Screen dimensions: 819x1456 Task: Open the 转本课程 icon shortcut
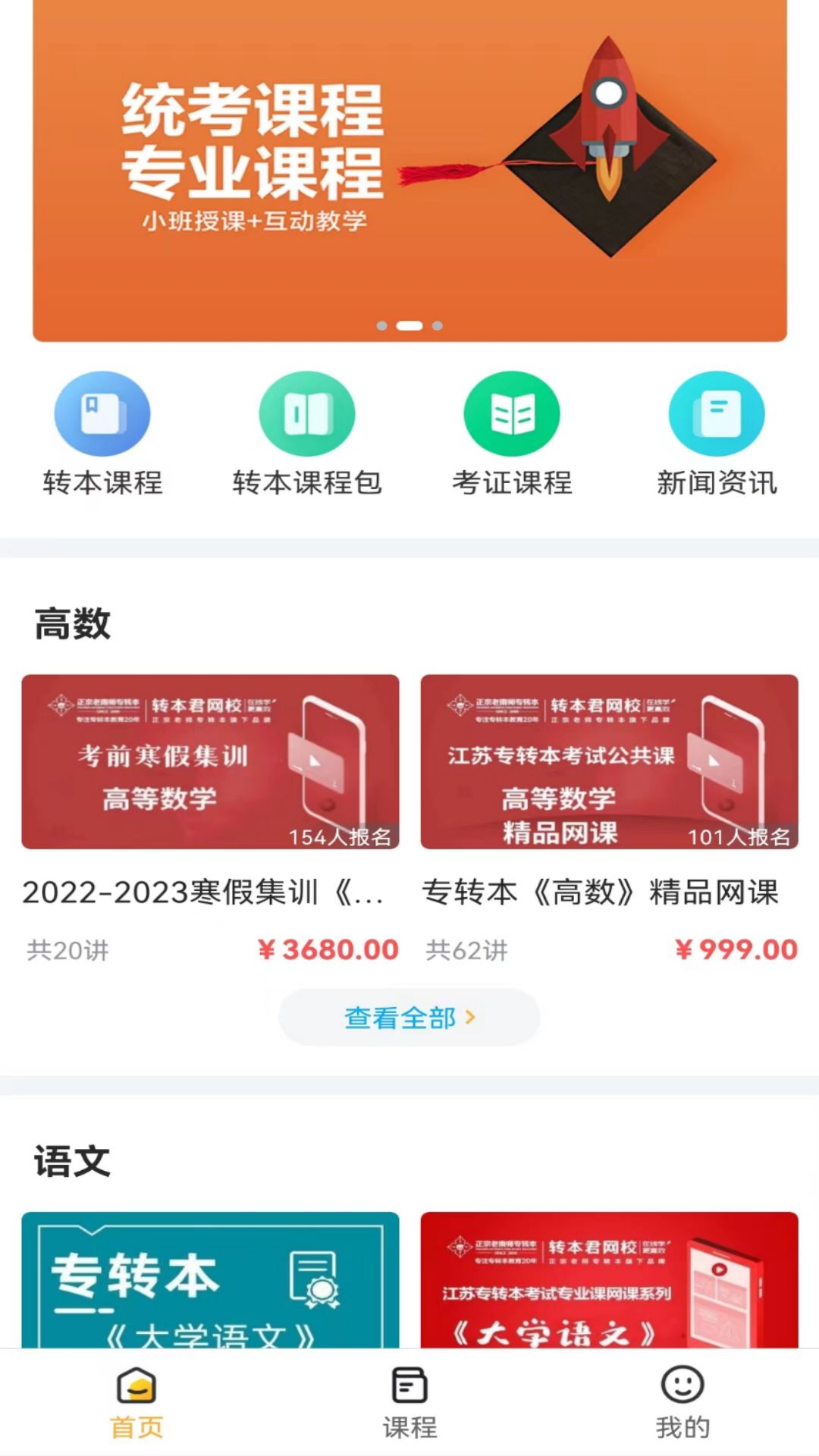pyautogui.click(x=102, y=413)
